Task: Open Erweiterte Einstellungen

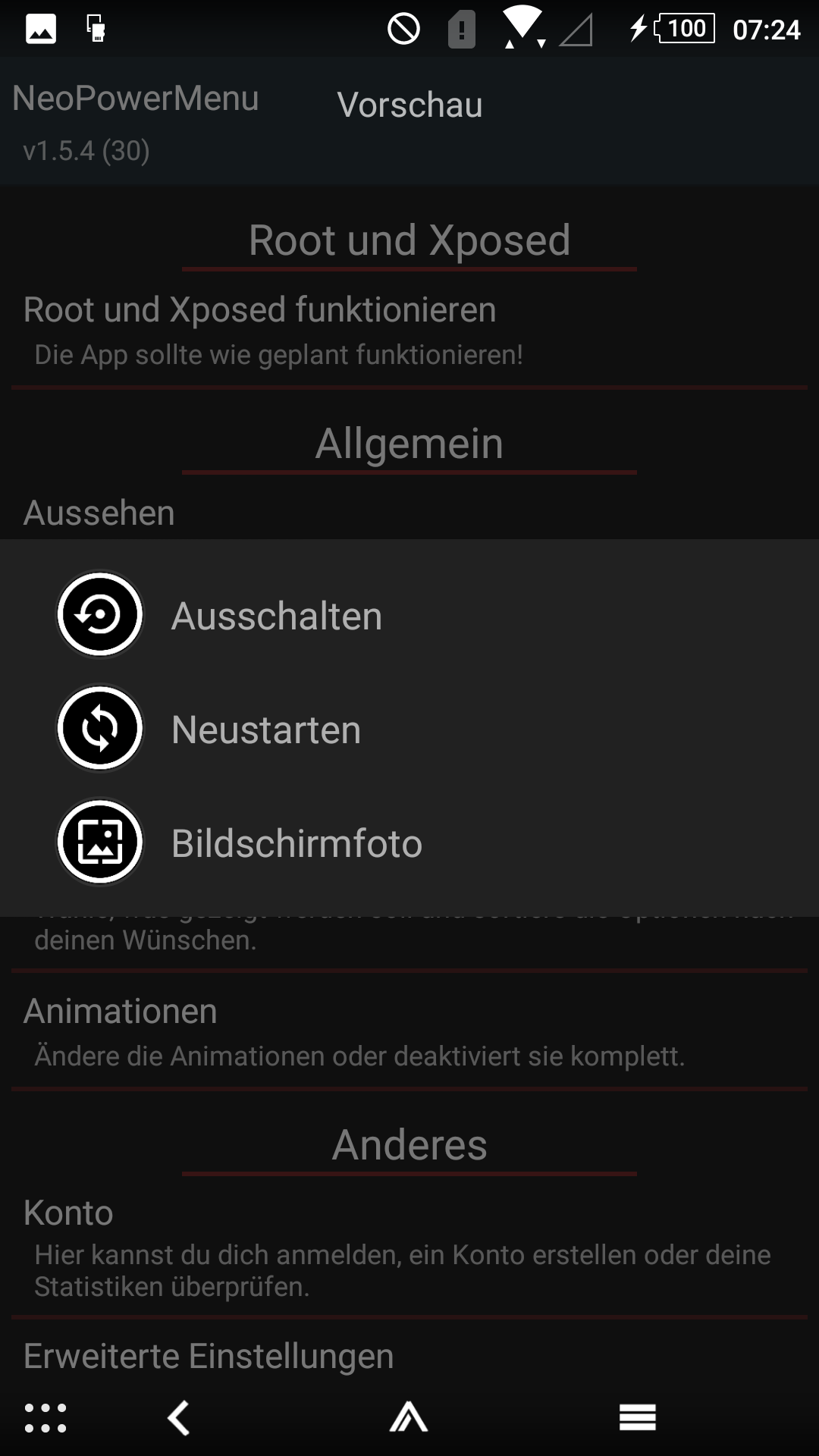Action: tap(209, 1357)
